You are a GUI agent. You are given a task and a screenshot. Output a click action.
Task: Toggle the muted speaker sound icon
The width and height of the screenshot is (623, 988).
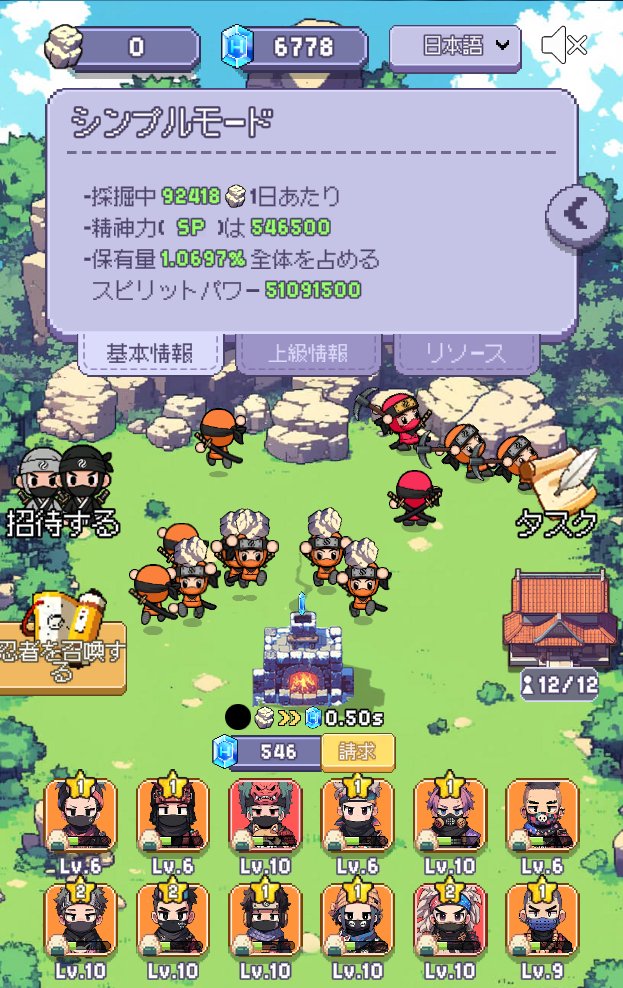563,45
